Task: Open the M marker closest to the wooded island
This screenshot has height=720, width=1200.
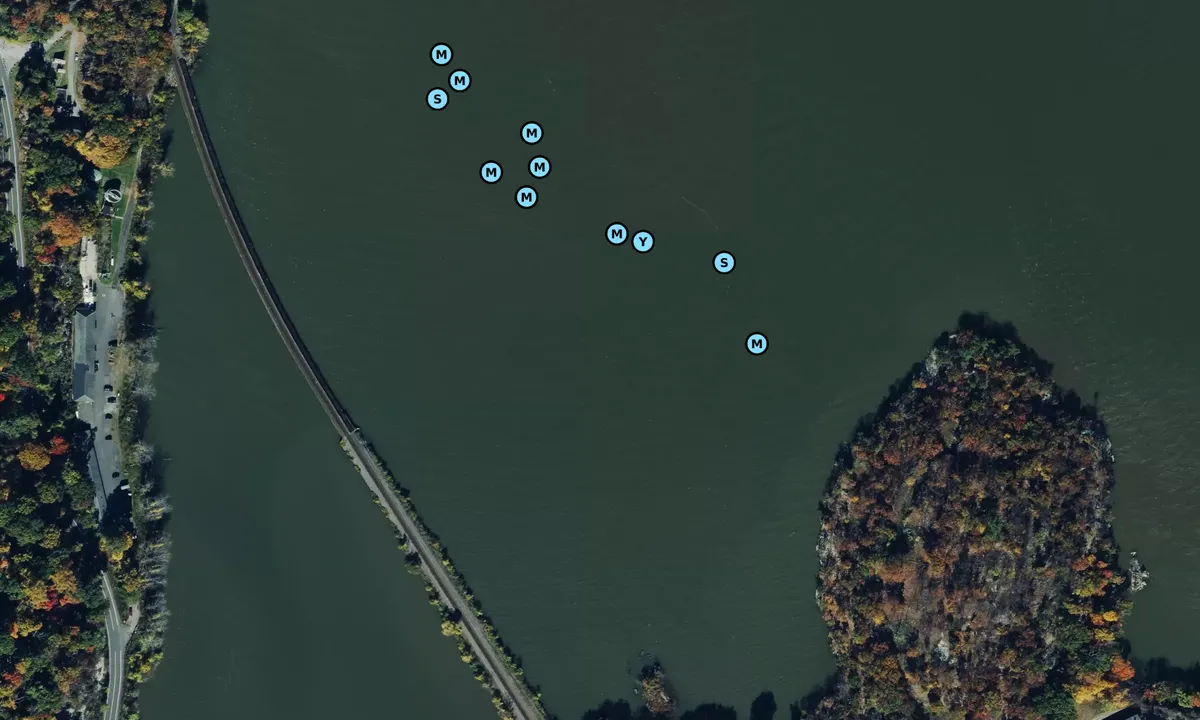Action: coord(757,344)
